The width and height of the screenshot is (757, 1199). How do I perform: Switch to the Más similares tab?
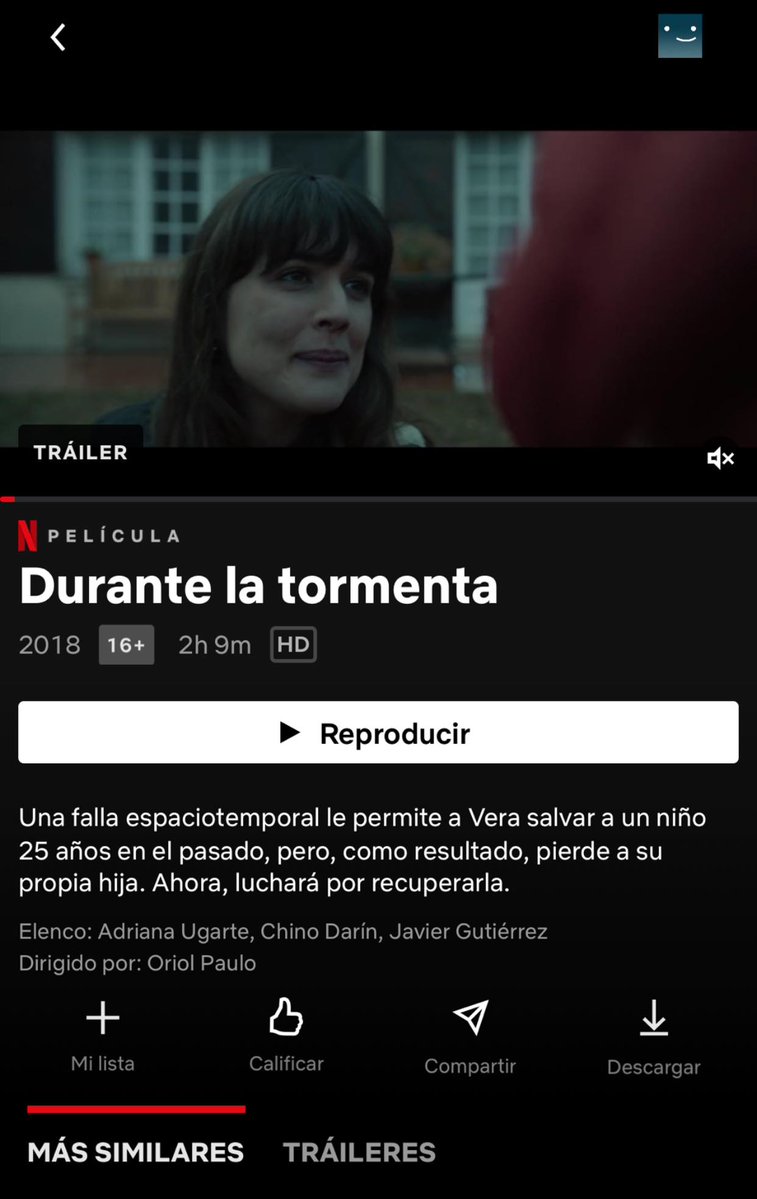click(x=136, y=1152)
